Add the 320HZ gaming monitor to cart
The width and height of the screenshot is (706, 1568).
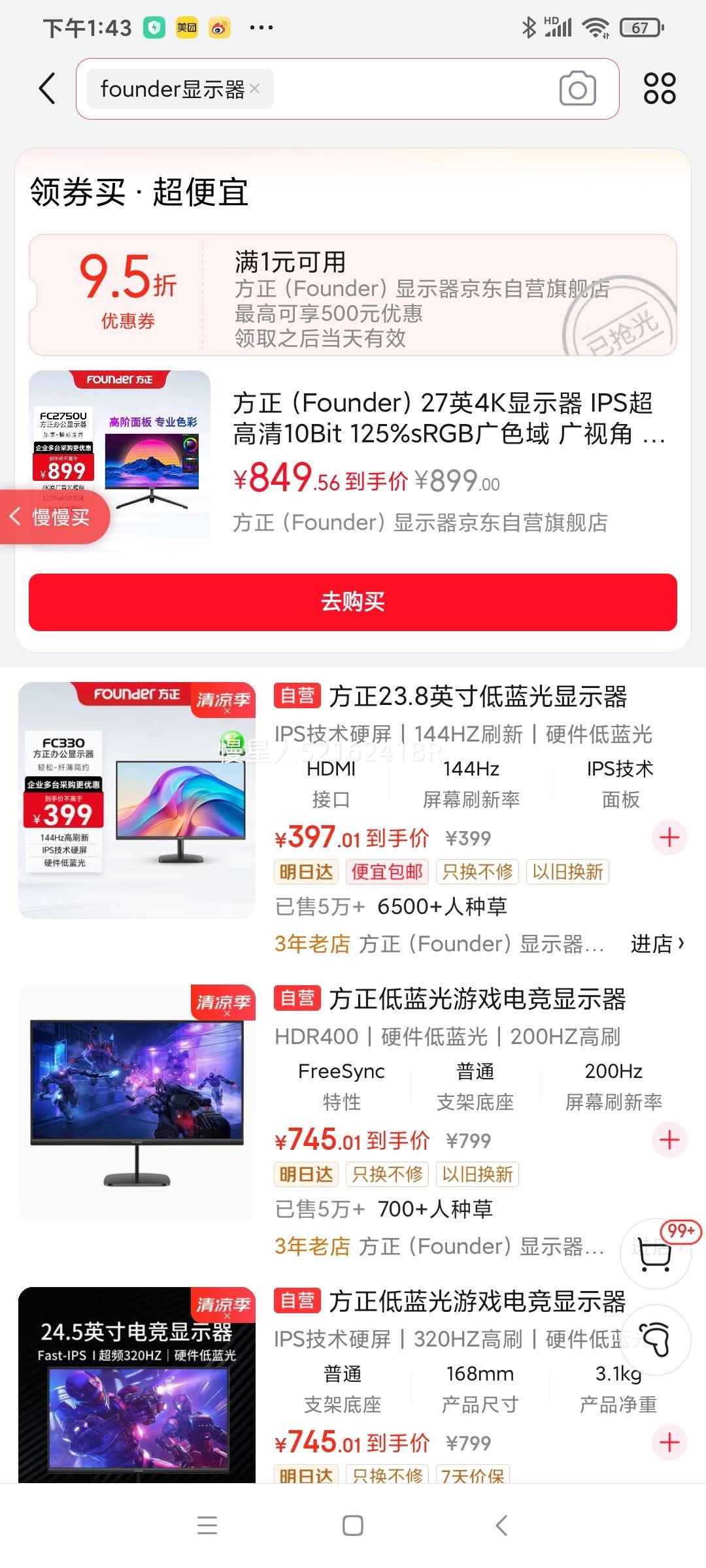[669, 1442]
